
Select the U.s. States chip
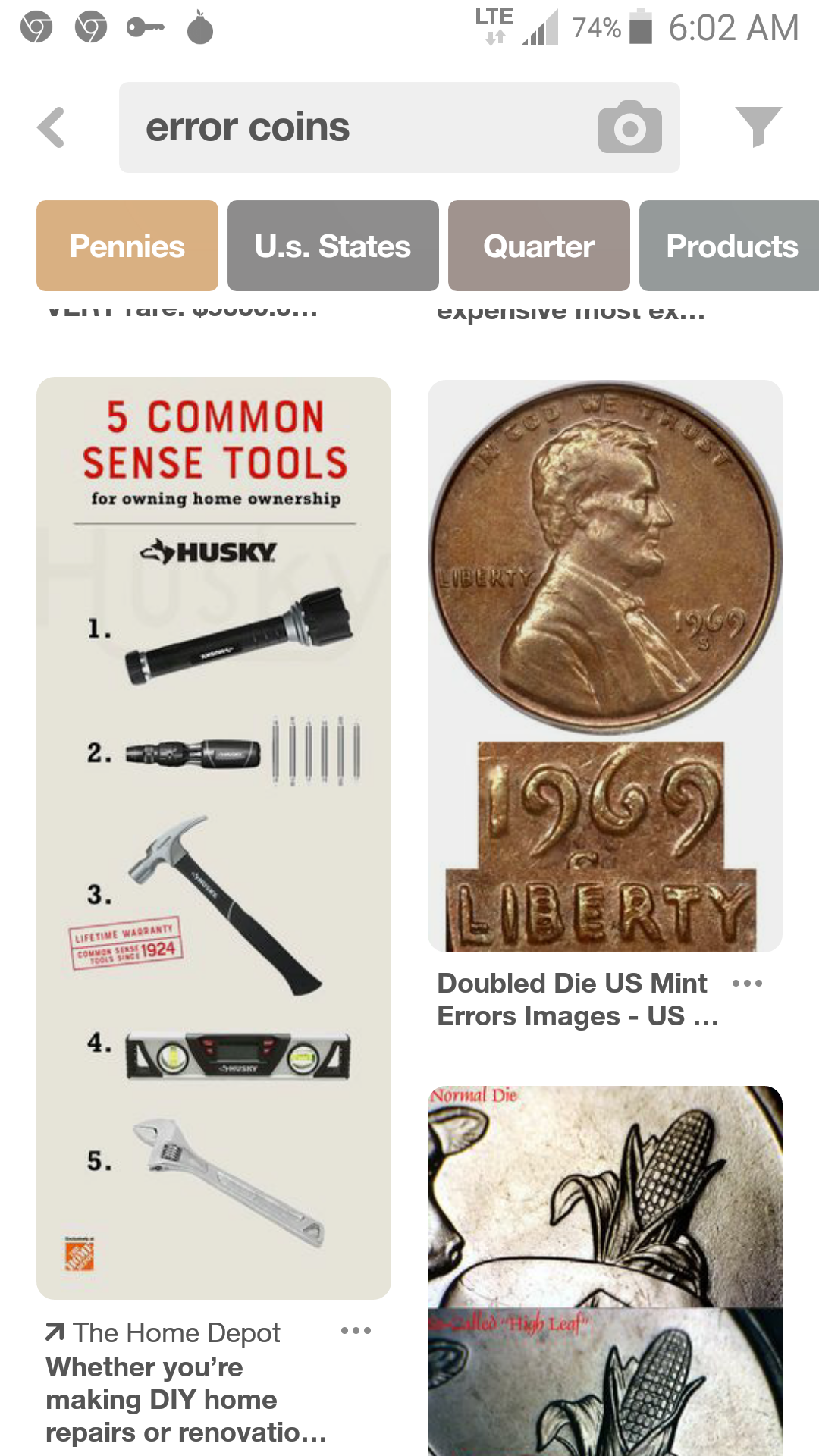333,246
